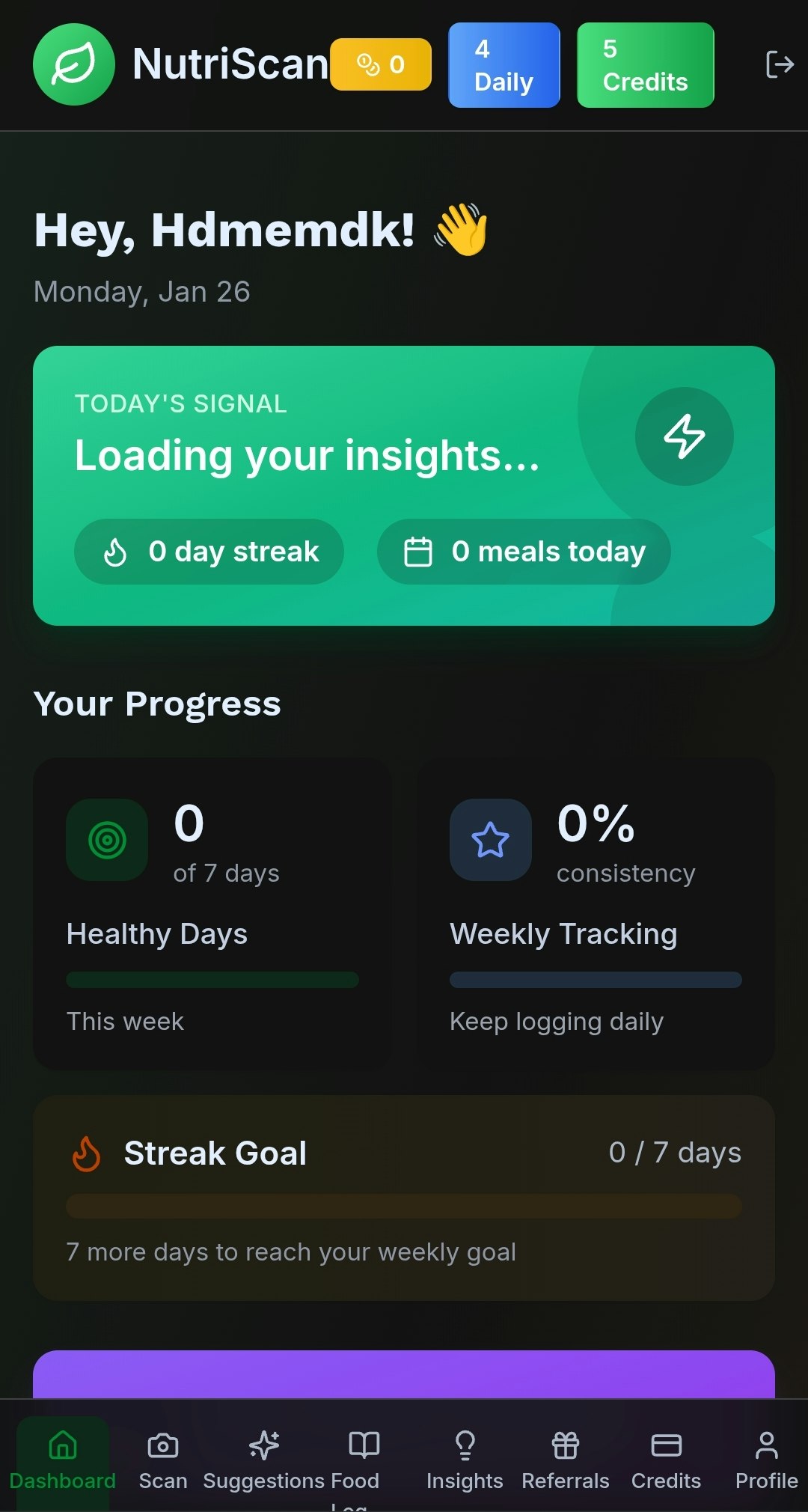Image resolution: width=808 pixels, height=1512 pixels.
Task: Tap the 4 Daily scans badge
Action: (504, 65)
